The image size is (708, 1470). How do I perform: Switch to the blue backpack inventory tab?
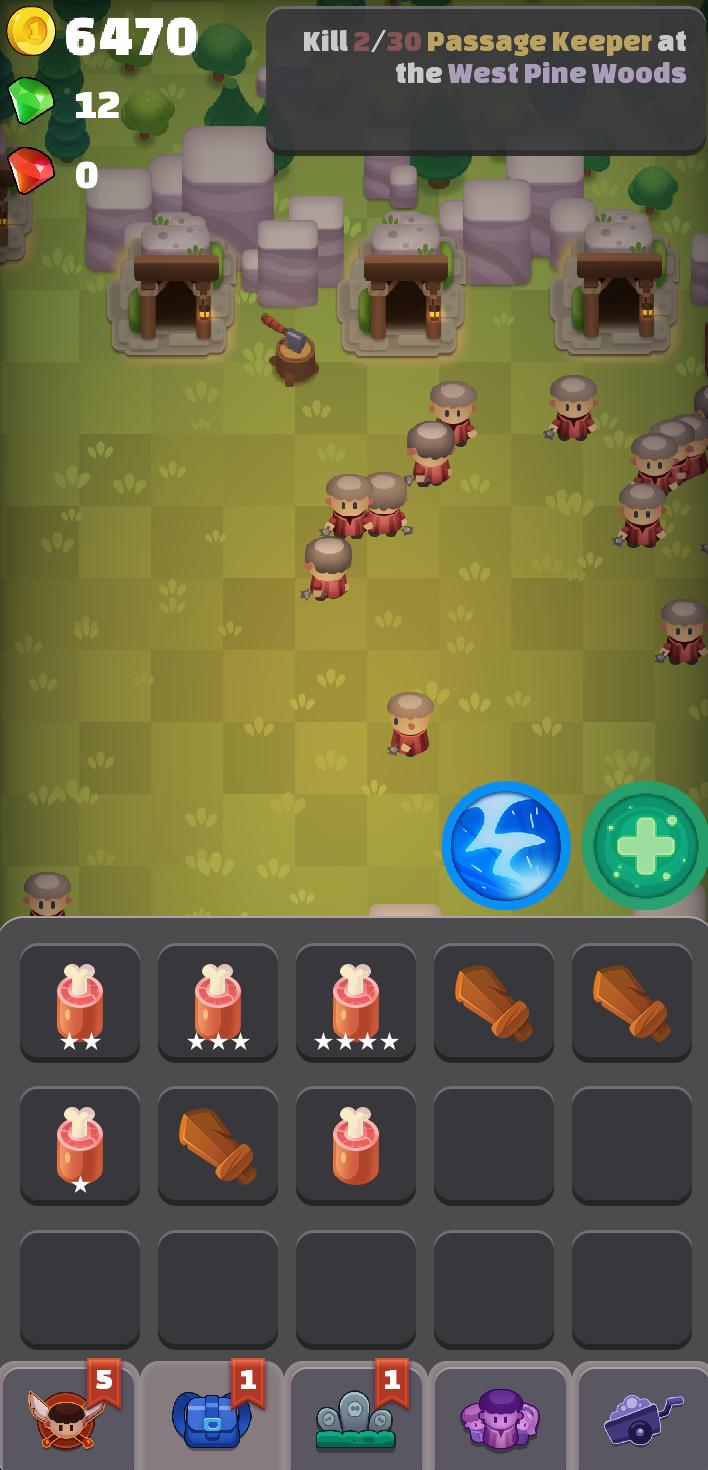[x=212, y=1416]
